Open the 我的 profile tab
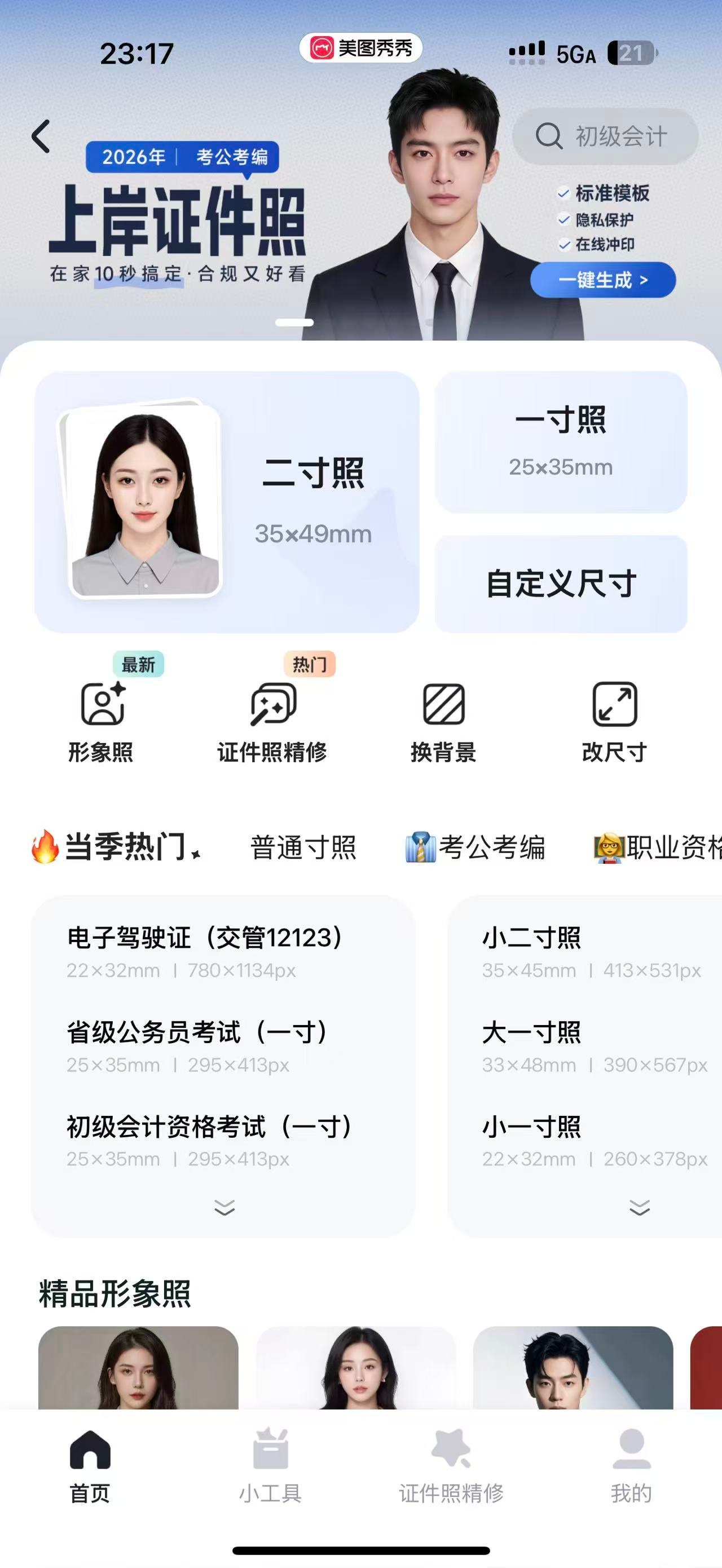Screen dimensions: 722x1568 (x=631, y=1467)
